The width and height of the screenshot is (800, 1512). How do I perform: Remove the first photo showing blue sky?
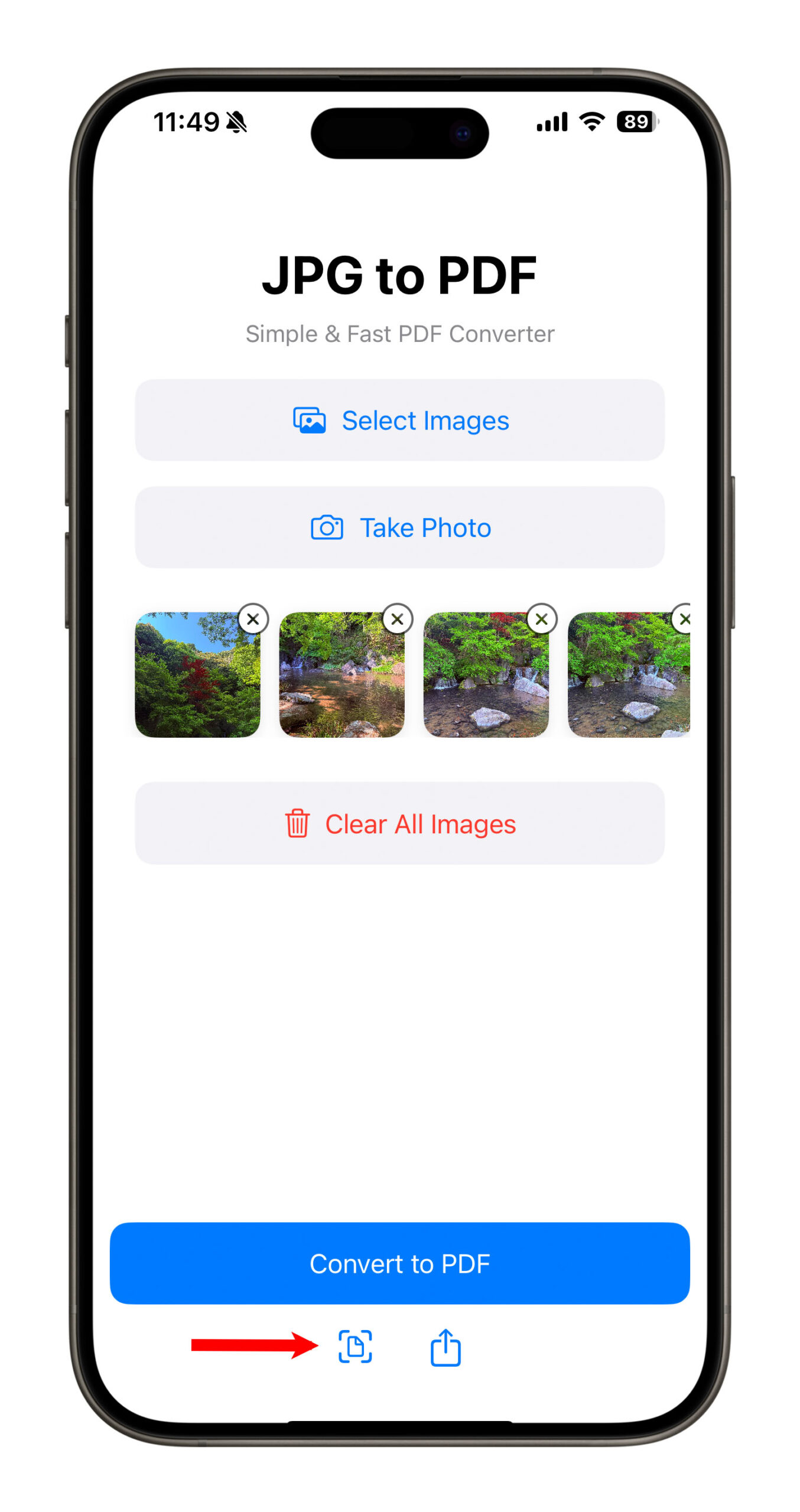tap(253, 618)
